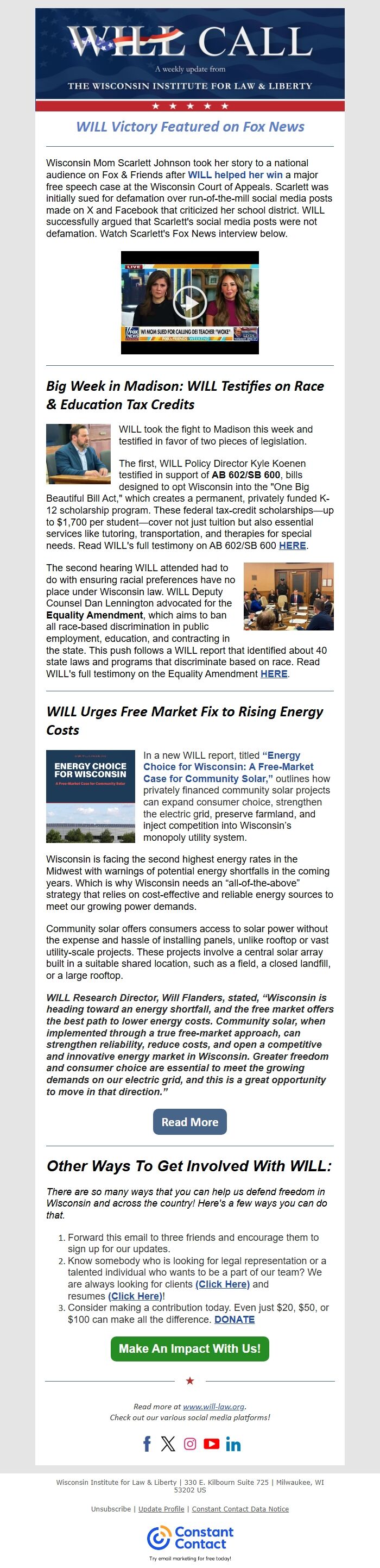The width and height of the screenshot is (380, 1568).
Task: Open WILL's X profile icon
Action: pyautogui.click(x=168, y=1443)
